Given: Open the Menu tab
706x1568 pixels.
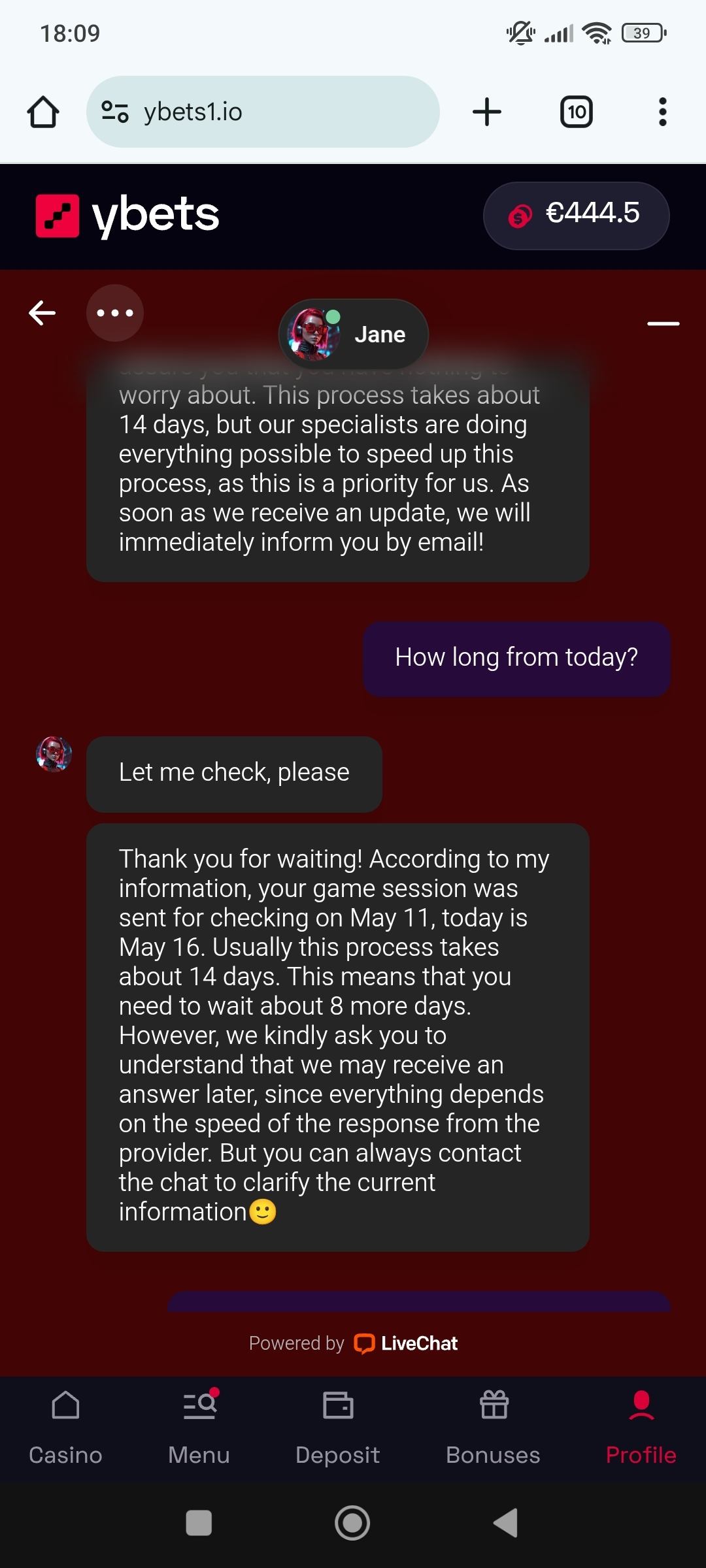Looking at the screenshot, I should [x=199, y=1428].
